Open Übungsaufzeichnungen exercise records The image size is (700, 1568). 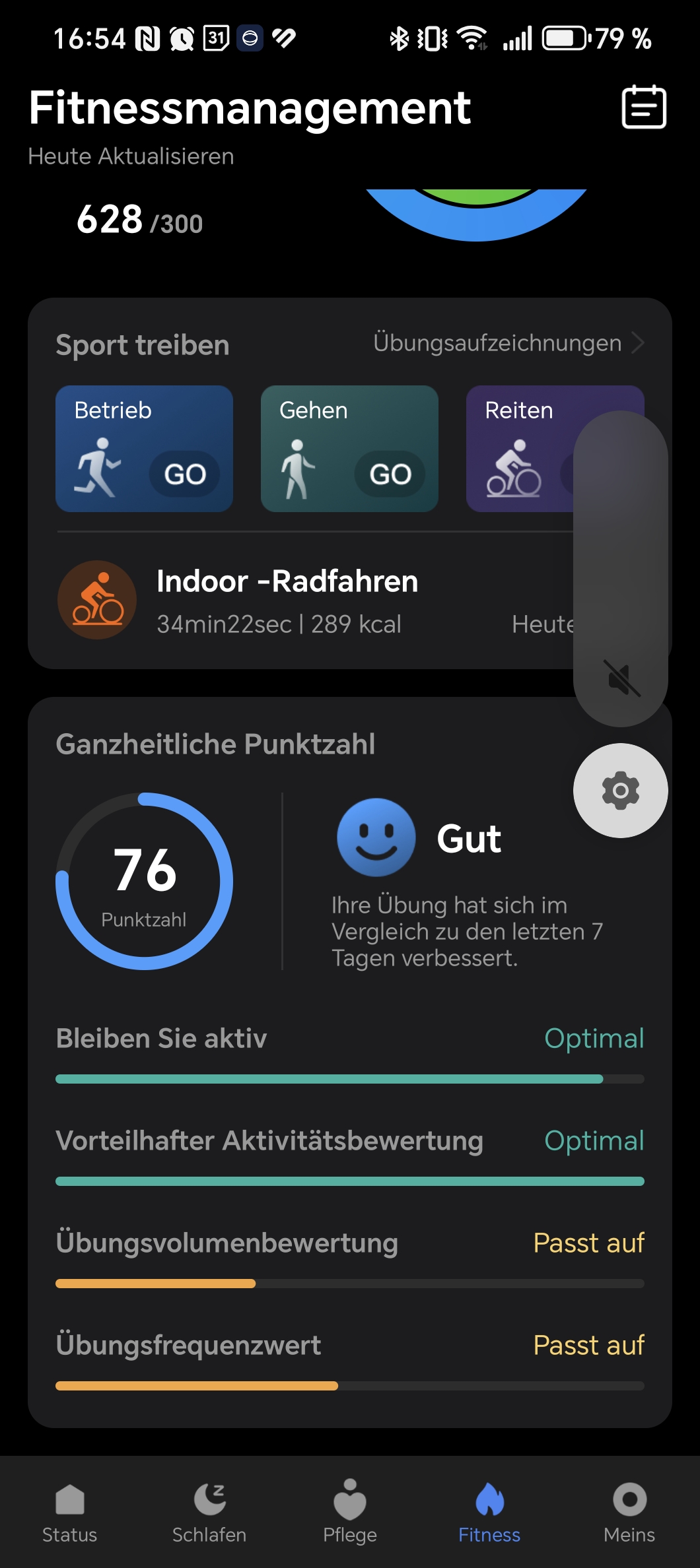(508, 343)
